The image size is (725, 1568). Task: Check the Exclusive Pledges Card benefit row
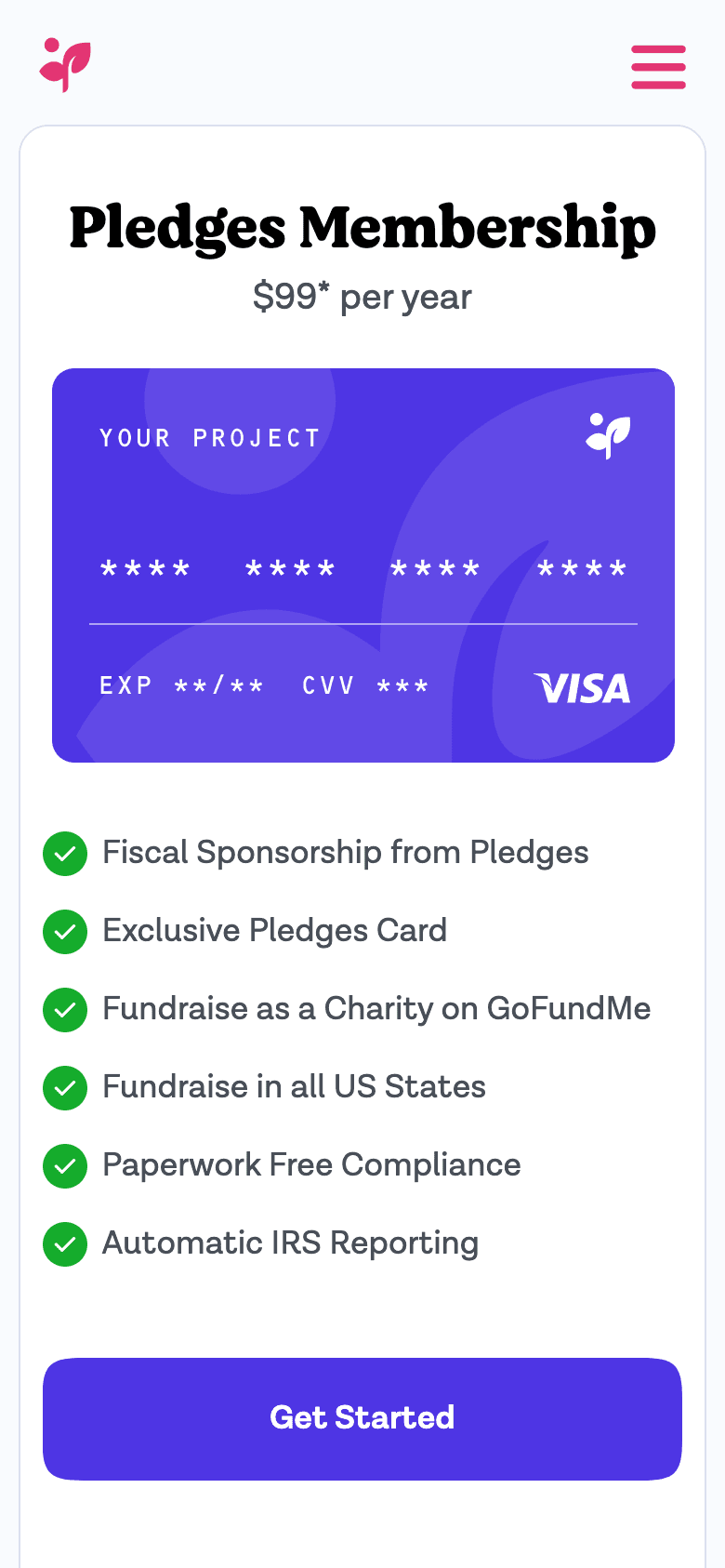(x=273, y=931)
